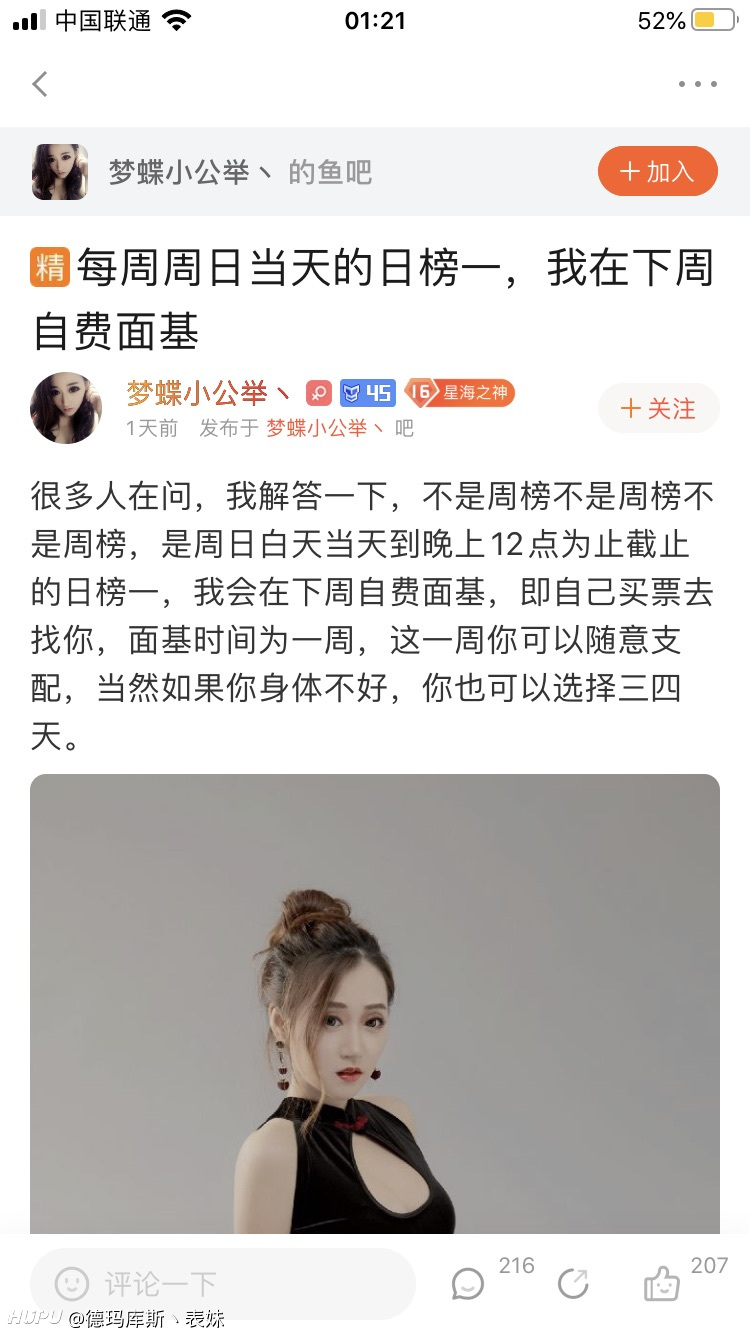Go back using the top-left arrow
This screenshot has height=1334, width=750.
[40, 84]
